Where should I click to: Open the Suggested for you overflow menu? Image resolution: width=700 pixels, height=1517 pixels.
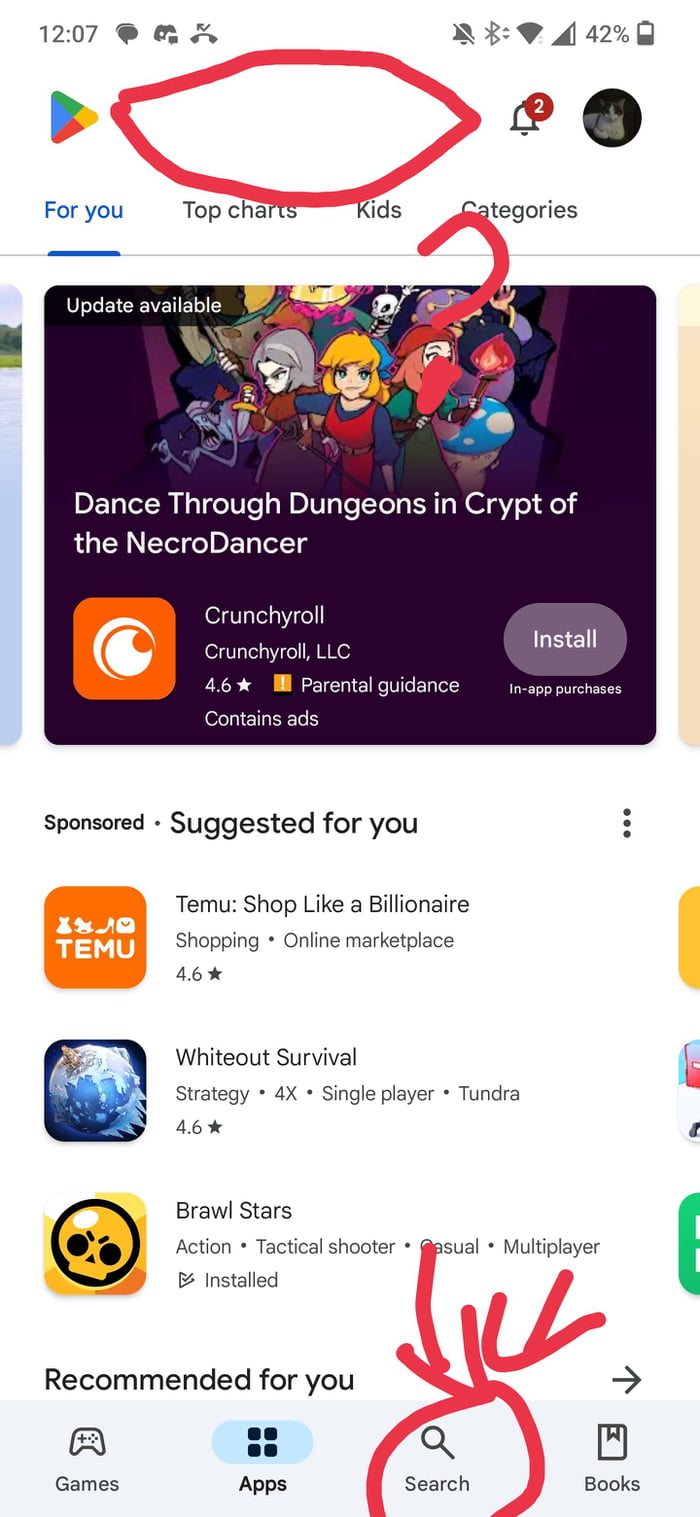[627, 823]
